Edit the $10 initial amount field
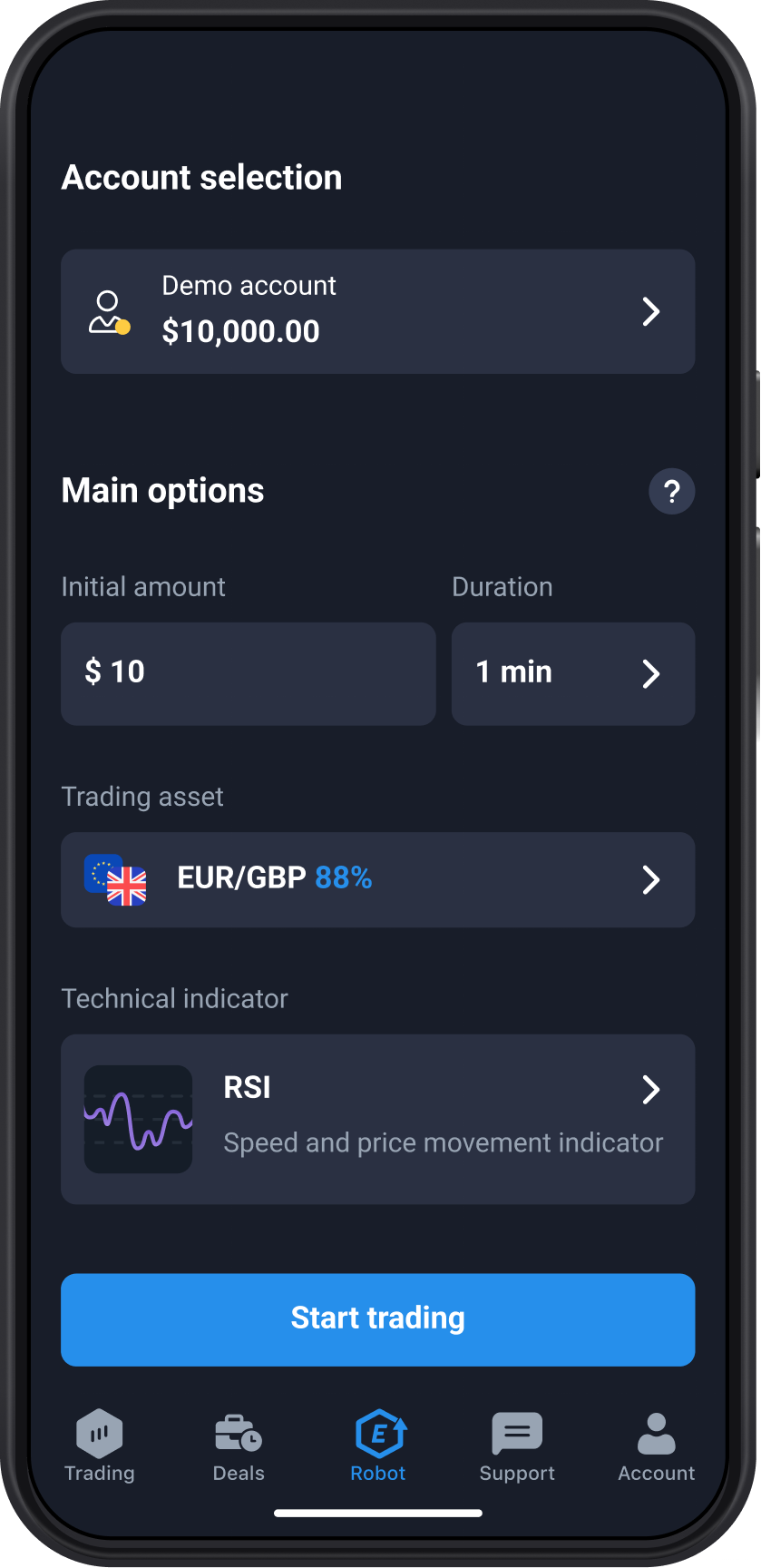 click(x=248, y=673)
